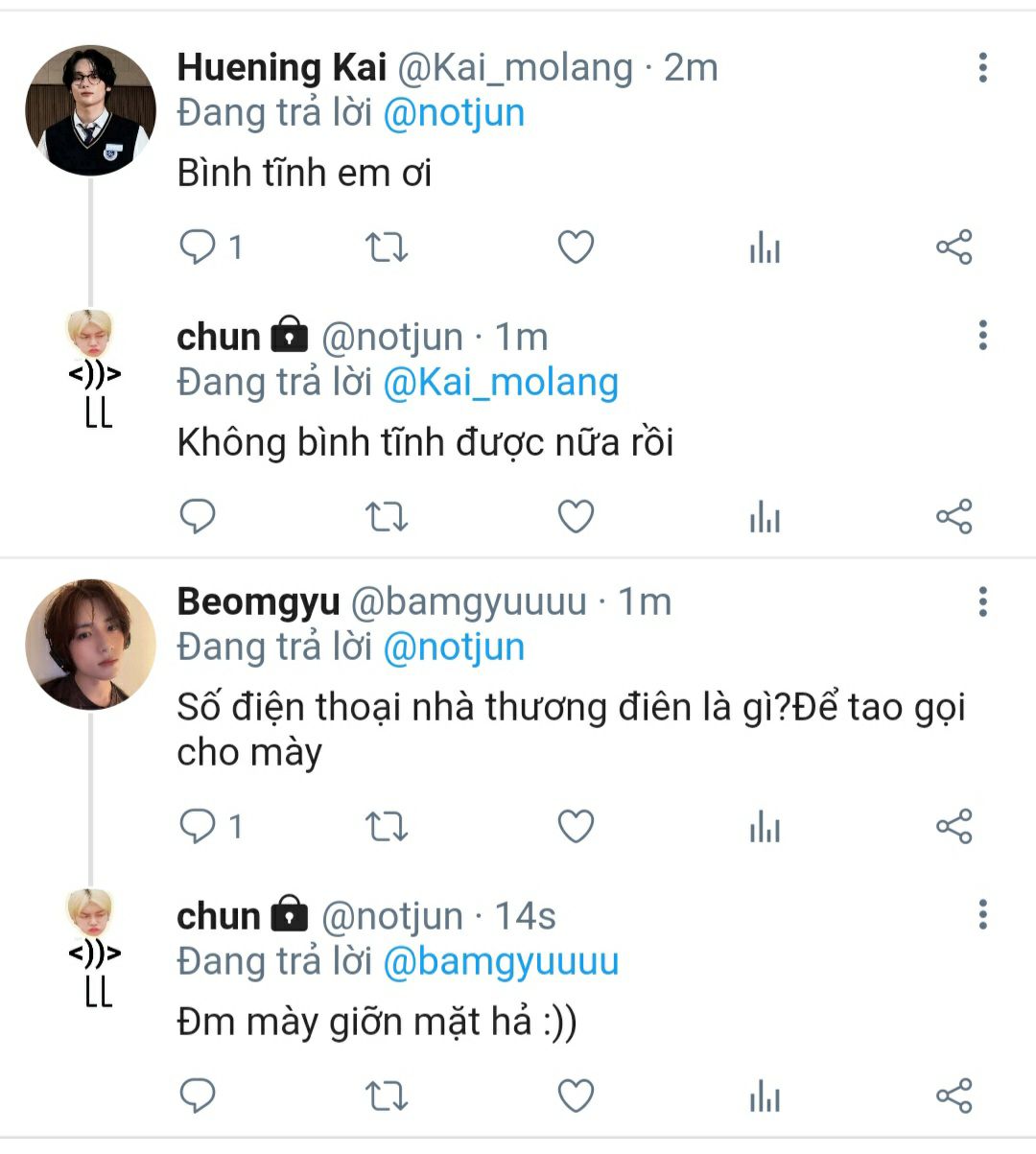
Task: Like Huening Kai's reply "Bình tĩnh em ơi"
Action: [576, 247]
